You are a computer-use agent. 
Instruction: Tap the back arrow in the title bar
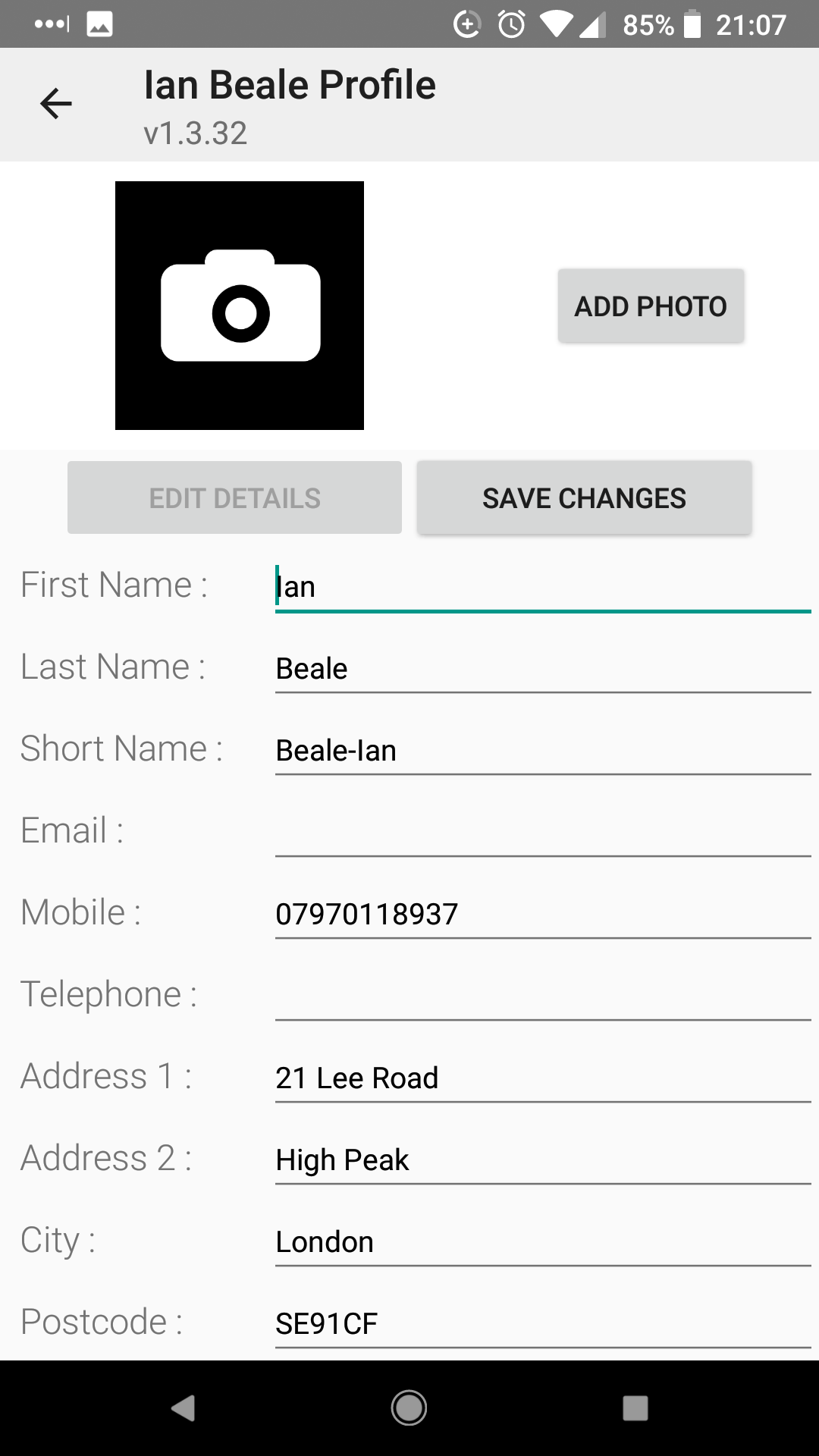(x=55, y=104)
